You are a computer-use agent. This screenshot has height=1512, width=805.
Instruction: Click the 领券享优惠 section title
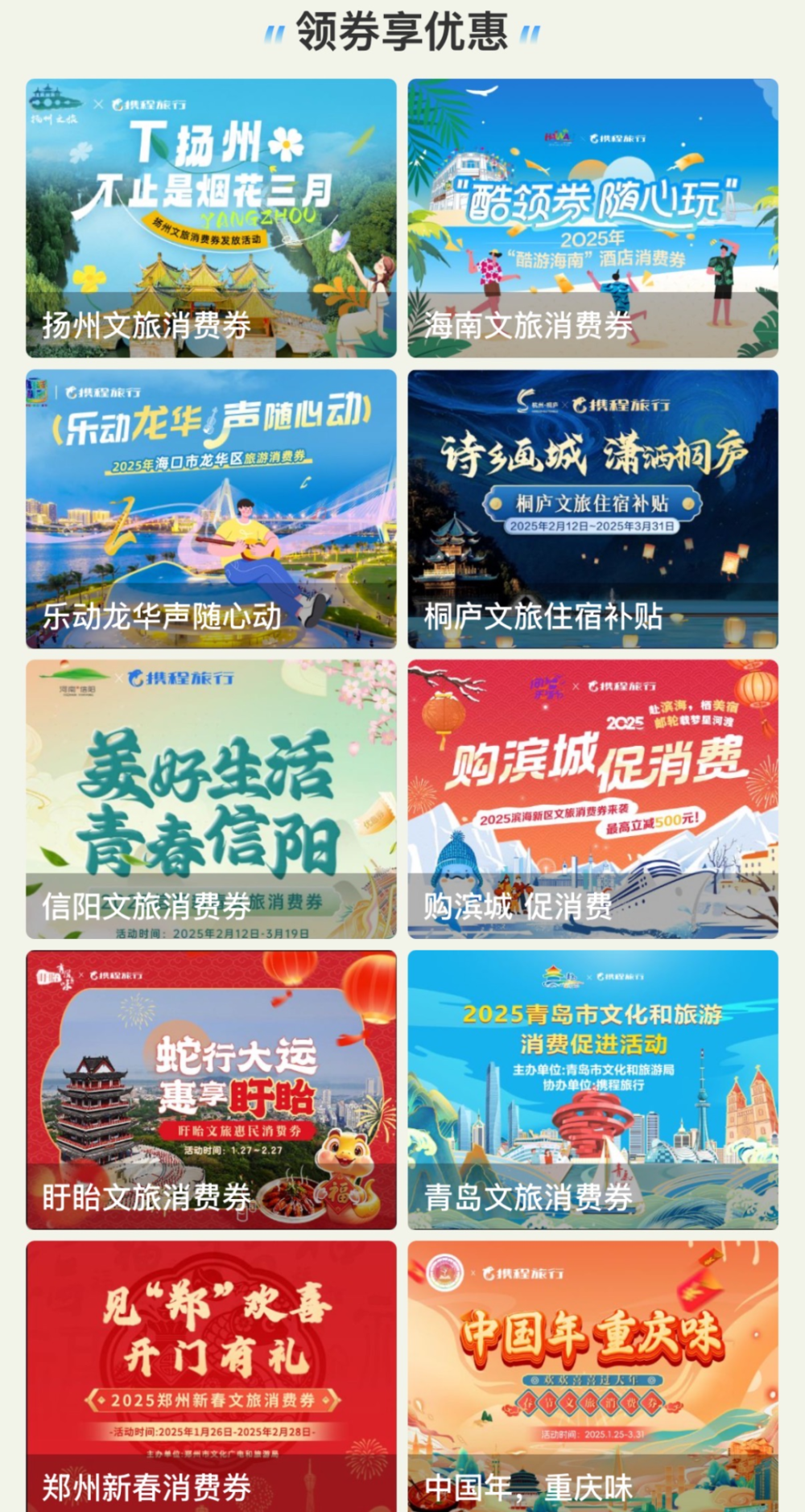click(x=402, y=34)
